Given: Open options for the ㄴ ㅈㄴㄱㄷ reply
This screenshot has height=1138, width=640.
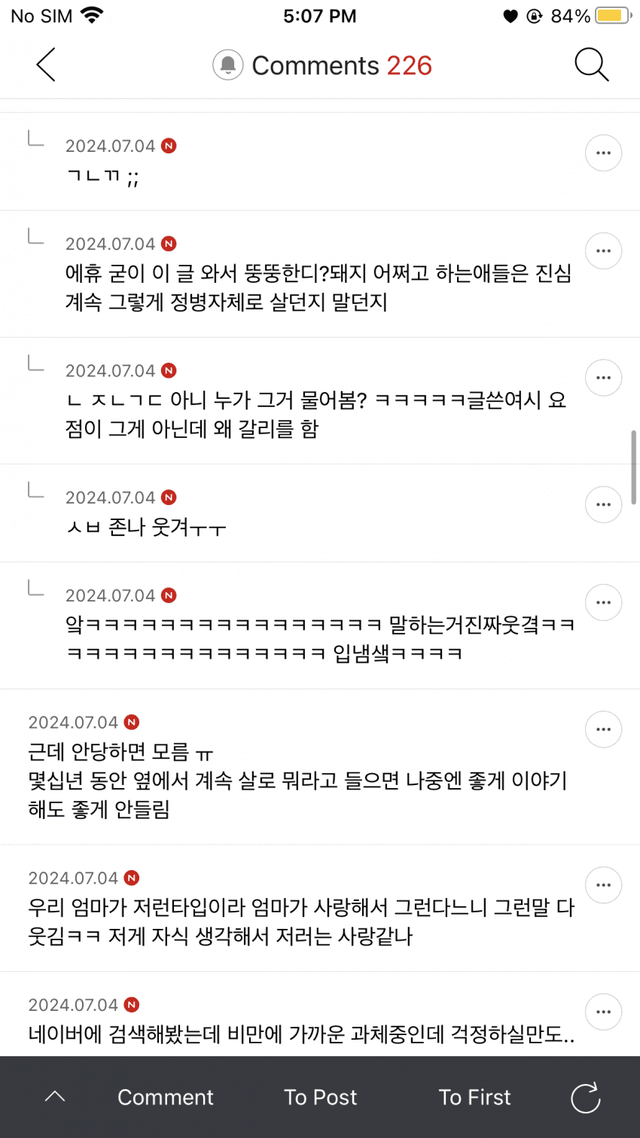Looking at the screenshot, I should pos(603,377).
